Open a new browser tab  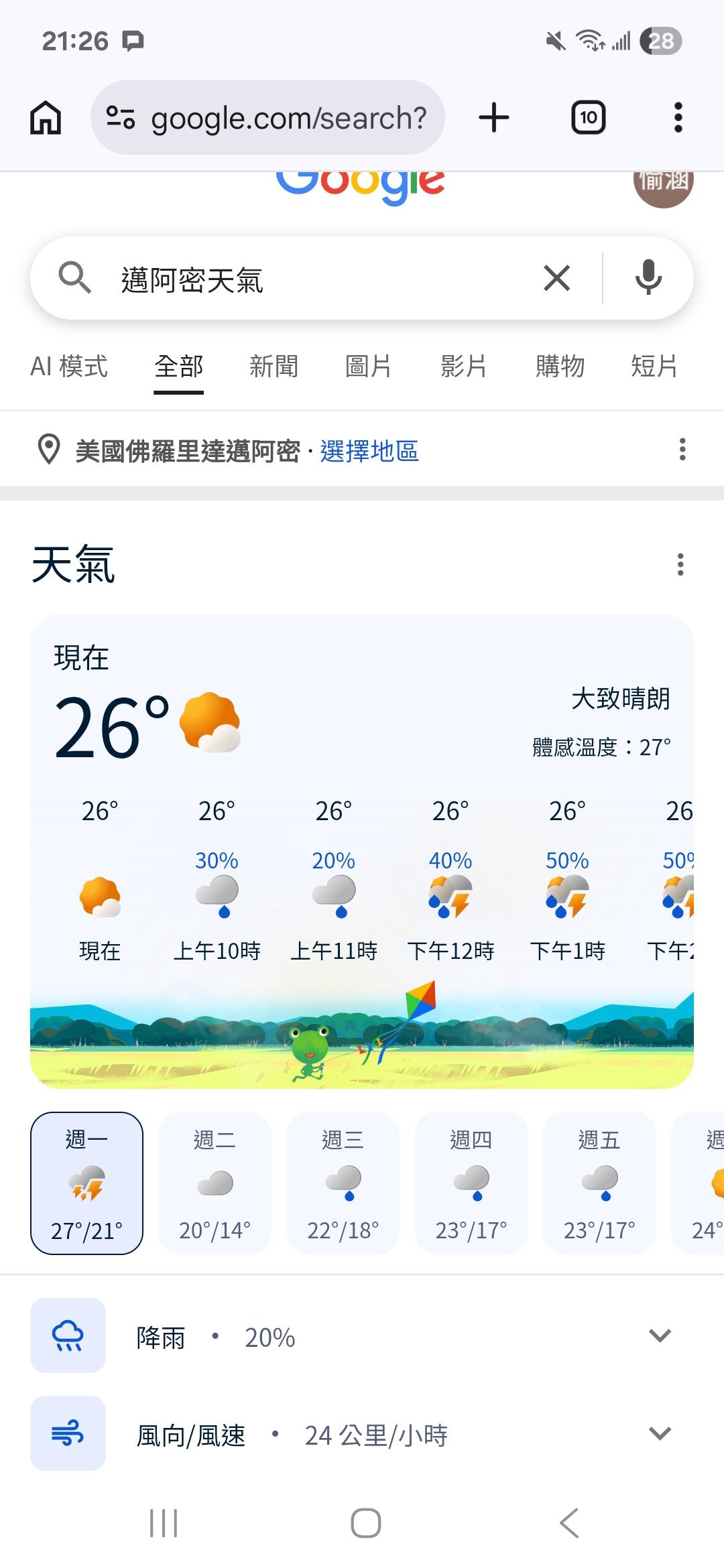pos(494,118)
